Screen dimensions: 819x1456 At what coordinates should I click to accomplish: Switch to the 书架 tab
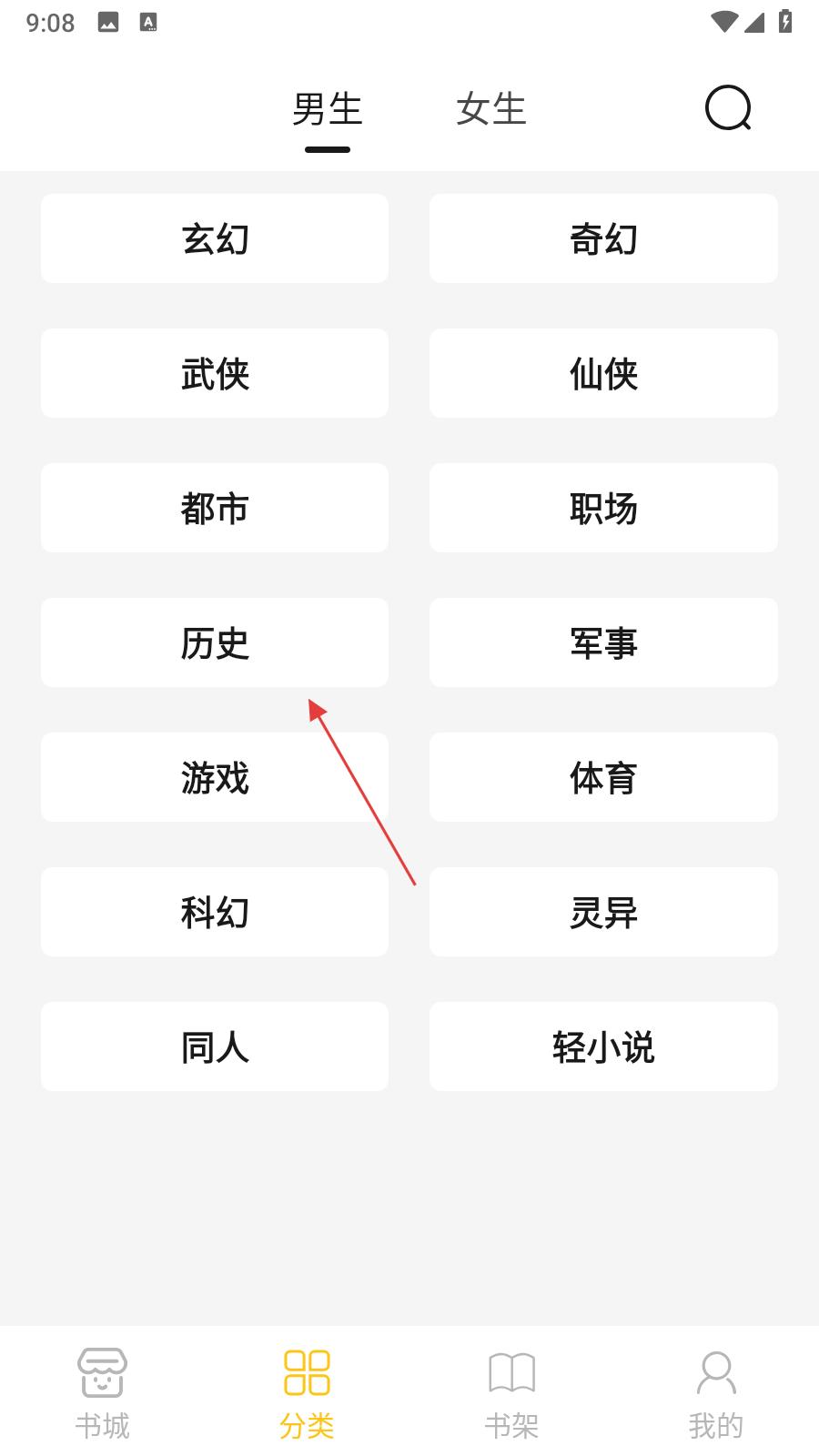pyautogui.click(x=511, y=1394)
